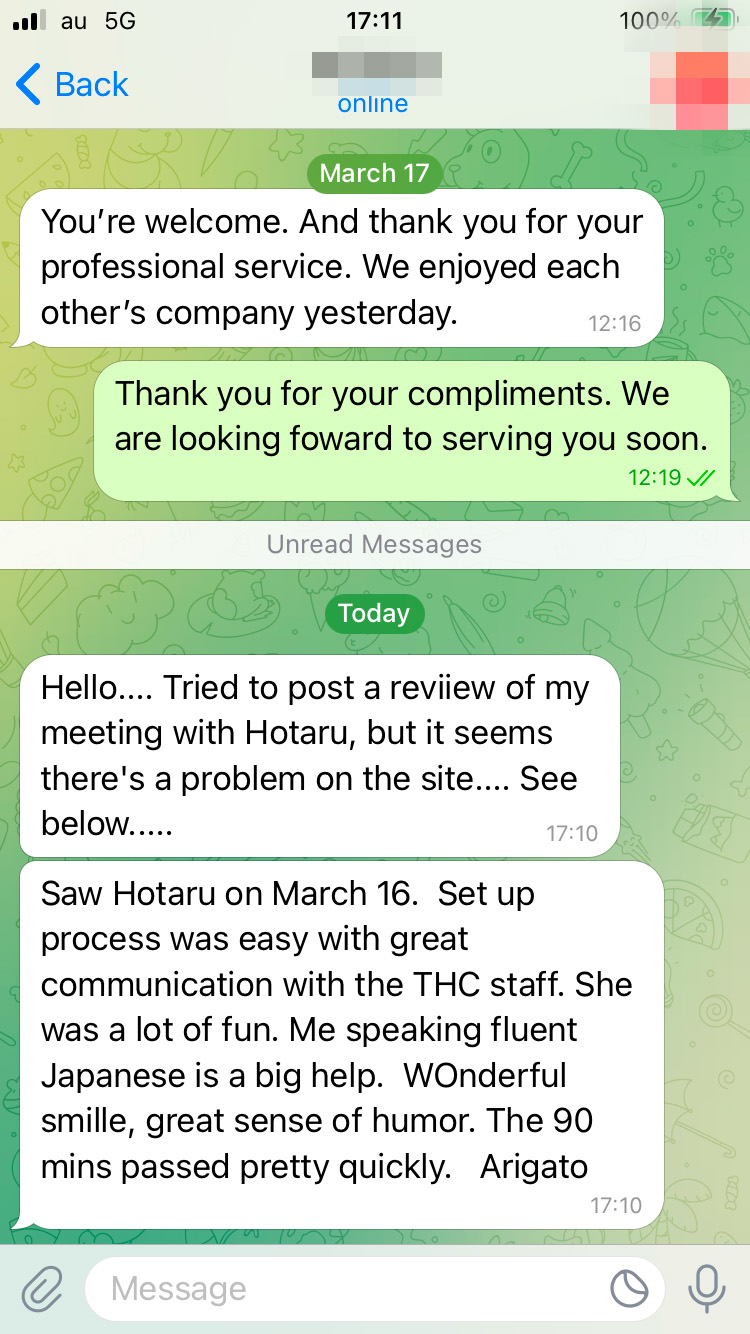Open the sticker panel icon
Viewport: 750px width, 1334px height.
629,1290
